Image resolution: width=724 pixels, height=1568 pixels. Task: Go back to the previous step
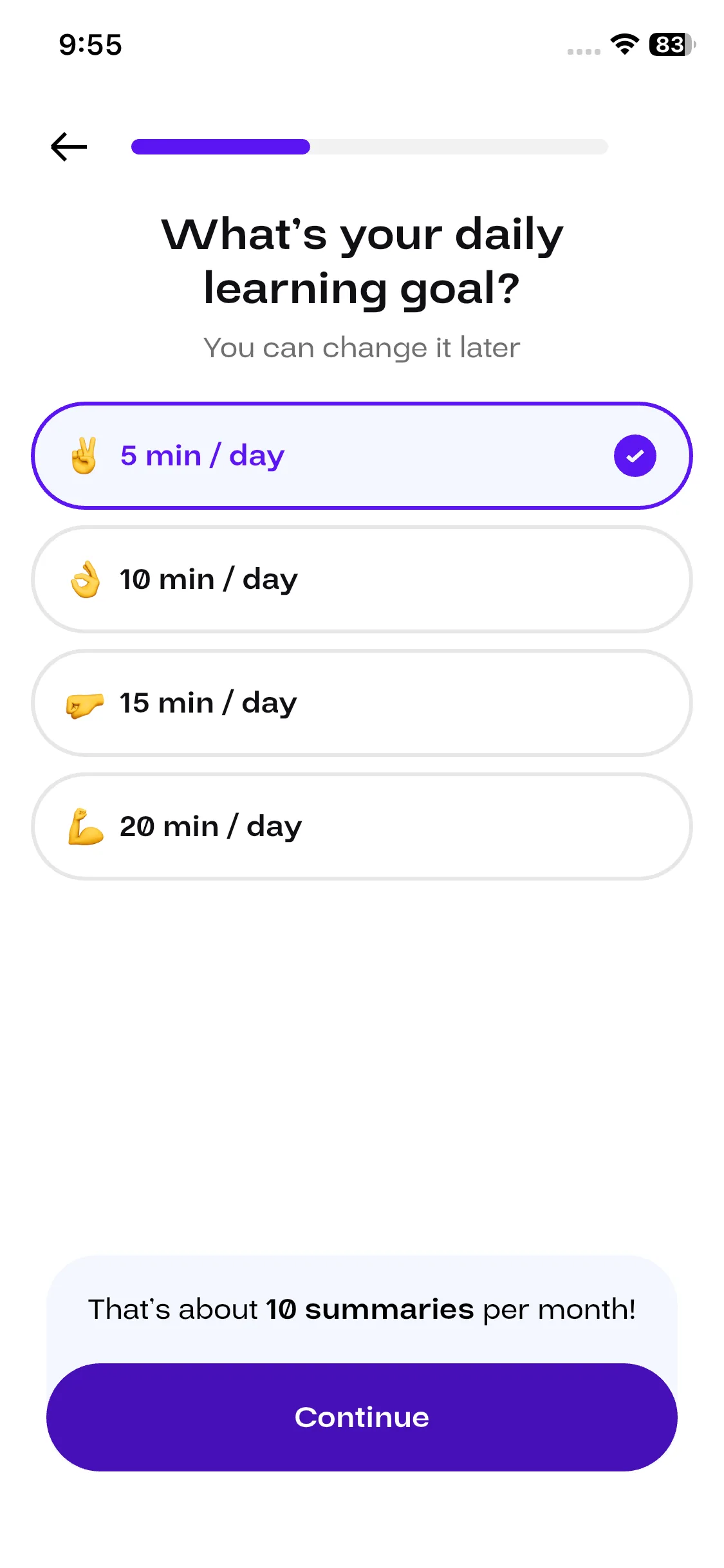pos(69,147)
